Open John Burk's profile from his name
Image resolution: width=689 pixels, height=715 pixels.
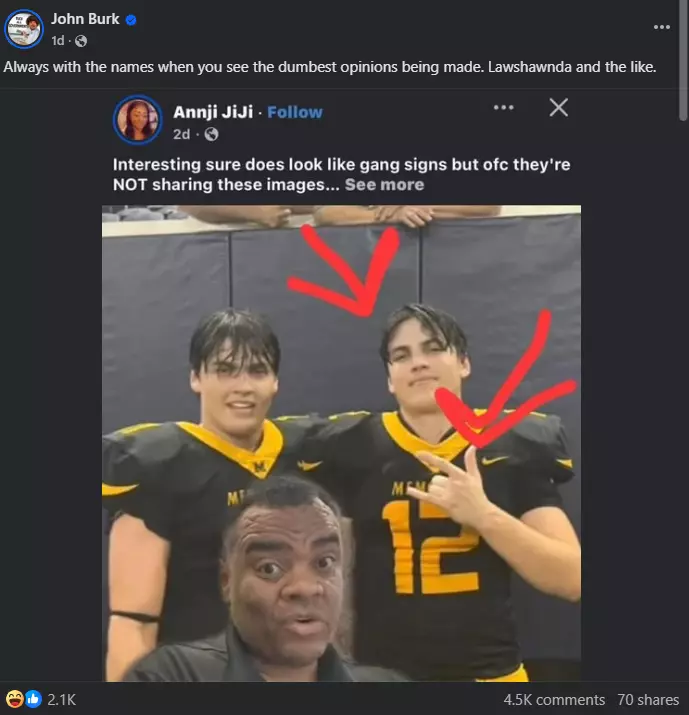click(x=84, y=19)
